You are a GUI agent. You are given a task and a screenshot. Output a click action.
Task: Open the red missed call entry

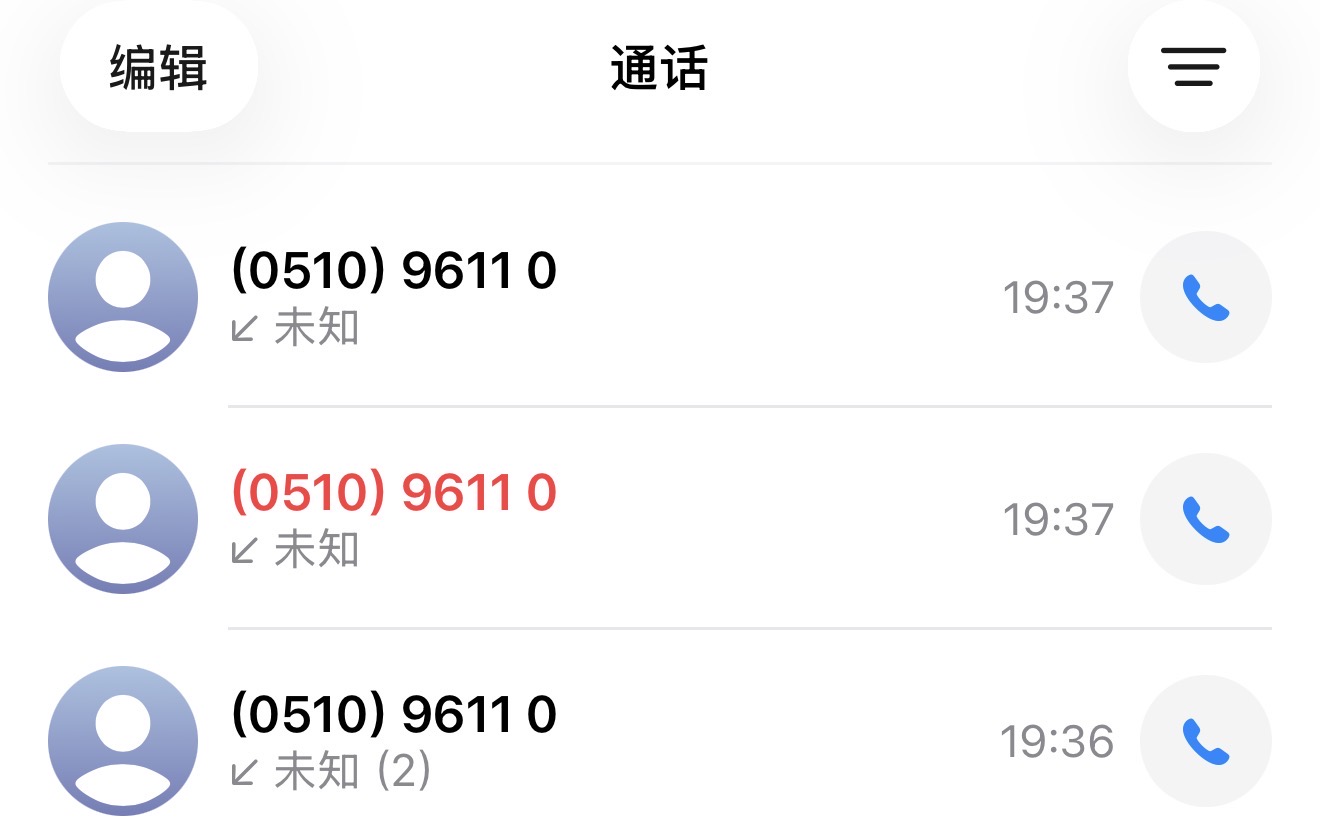click(x=660, y=519)
